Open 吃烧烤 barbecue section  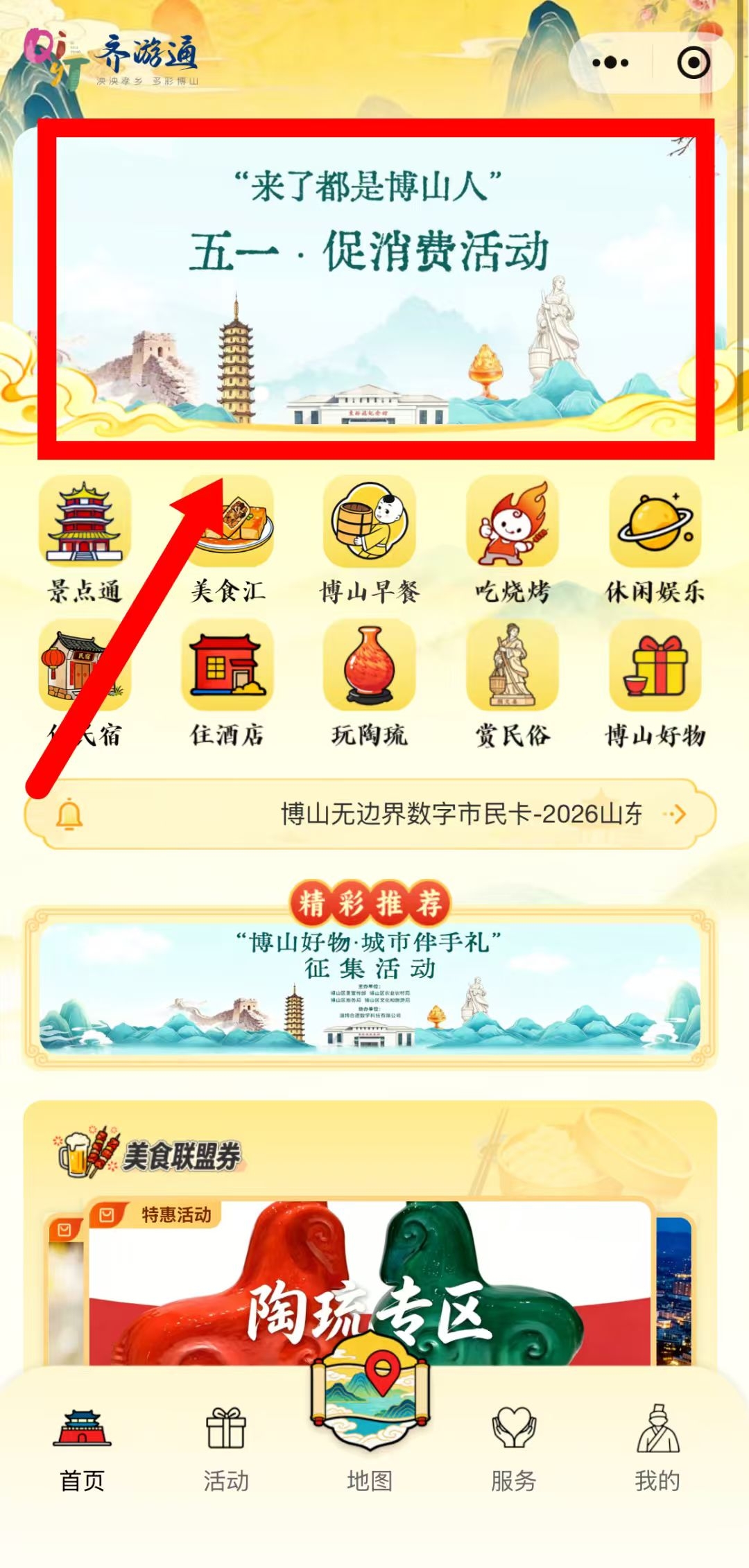(513, 541)
